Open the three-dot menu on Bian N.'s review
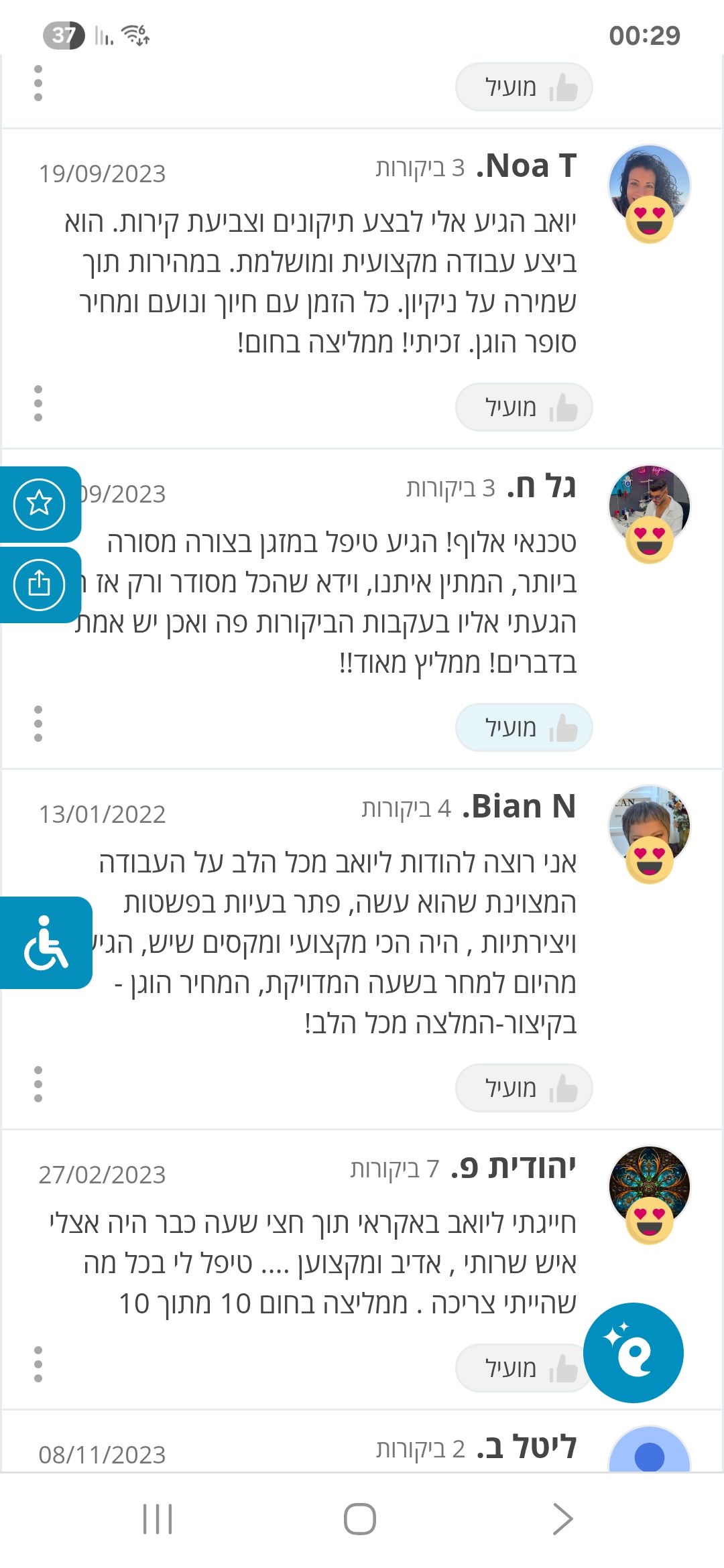Screen dimensions: 724x1568 [x=38, y=1084]
